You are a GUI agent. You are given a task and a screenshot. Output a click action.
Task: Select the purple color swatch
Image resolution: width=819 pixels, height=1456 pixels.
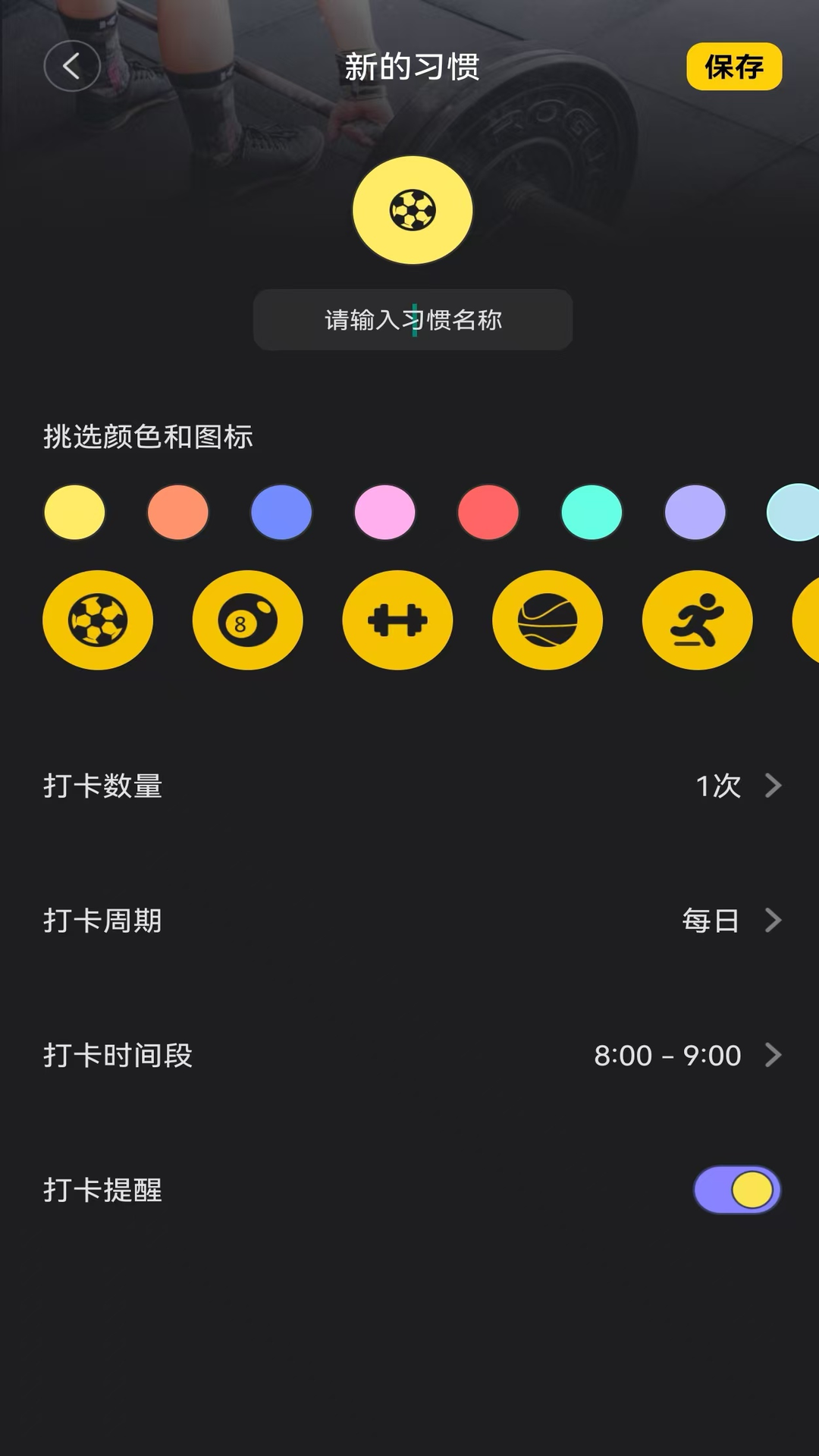click(695, 513)
